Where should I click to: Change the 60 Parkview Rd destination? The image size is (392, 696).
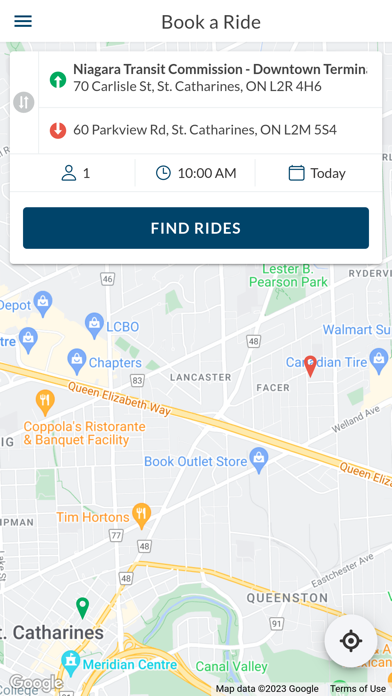pos(210,130)
